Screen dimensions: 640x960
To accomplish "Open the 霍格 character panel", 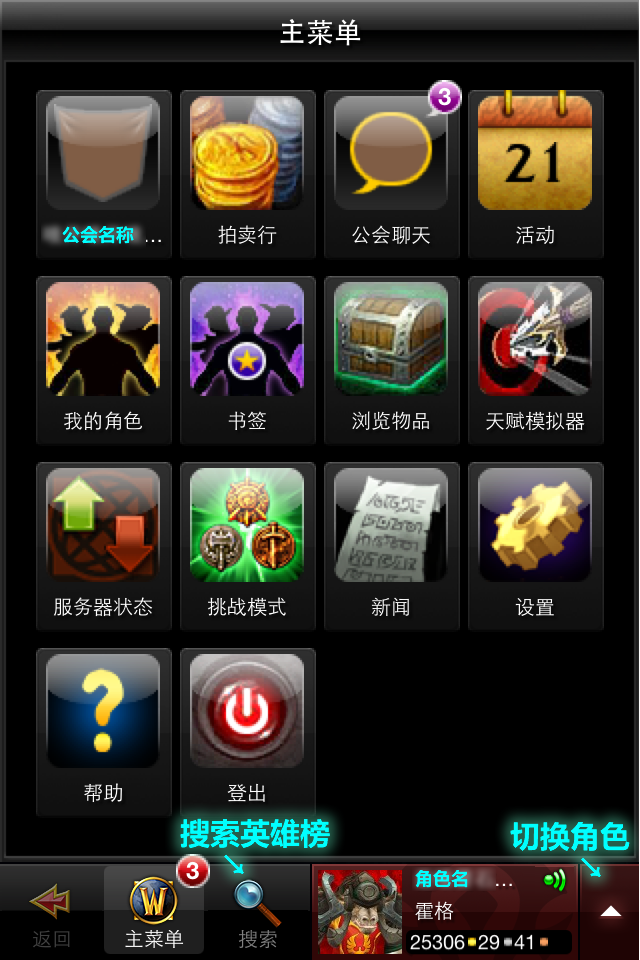I will click(x=446, y=911).
